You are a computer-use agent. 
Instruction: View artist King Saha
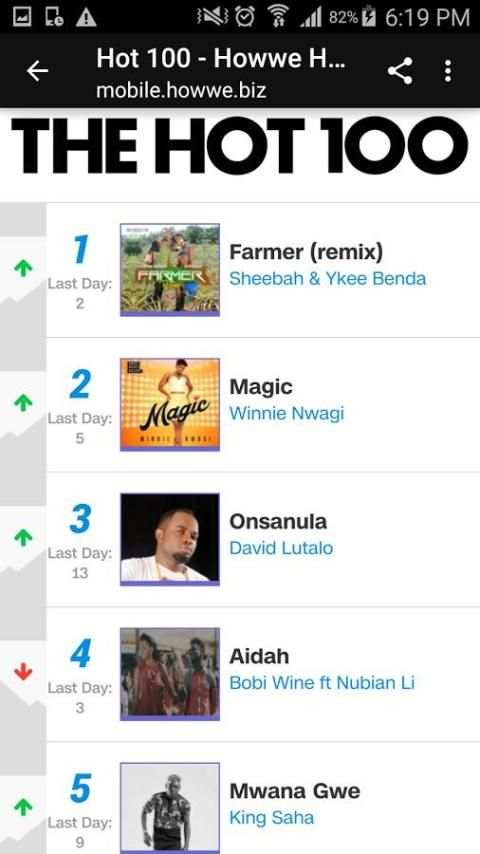tap(271, 818)
